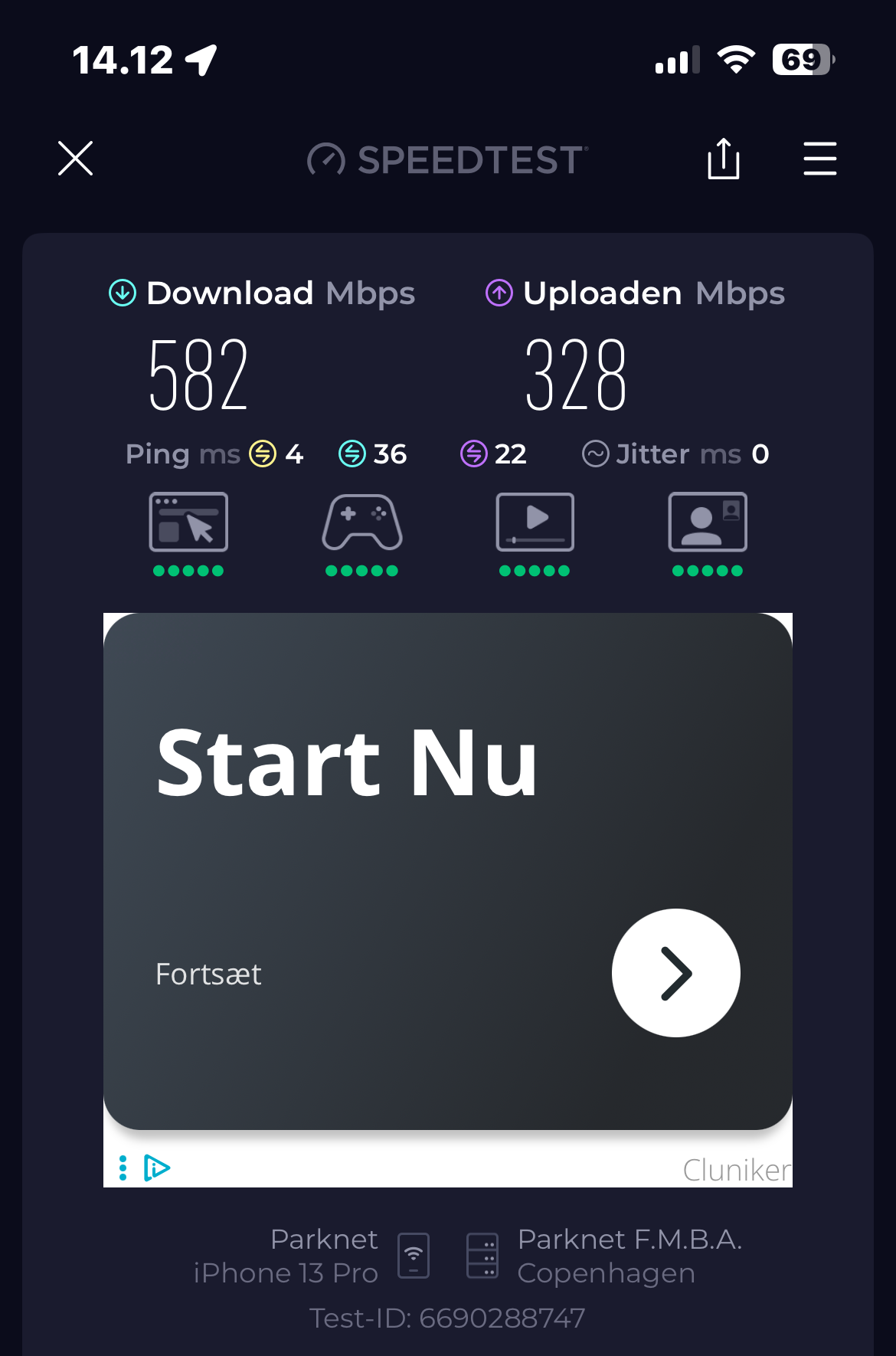
Task: Tap the gaming controller quality icon
Action: [x=361, y=522]
